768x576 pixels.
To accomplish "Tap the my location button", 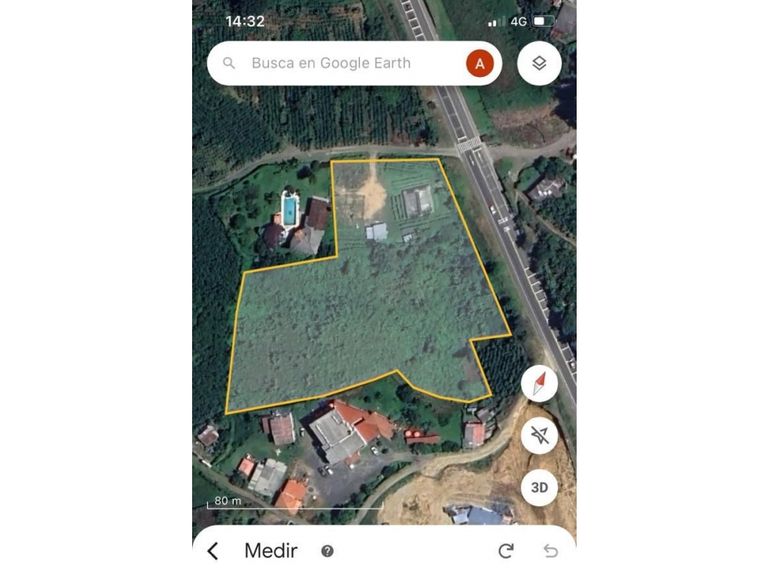I will click(539, 435).
